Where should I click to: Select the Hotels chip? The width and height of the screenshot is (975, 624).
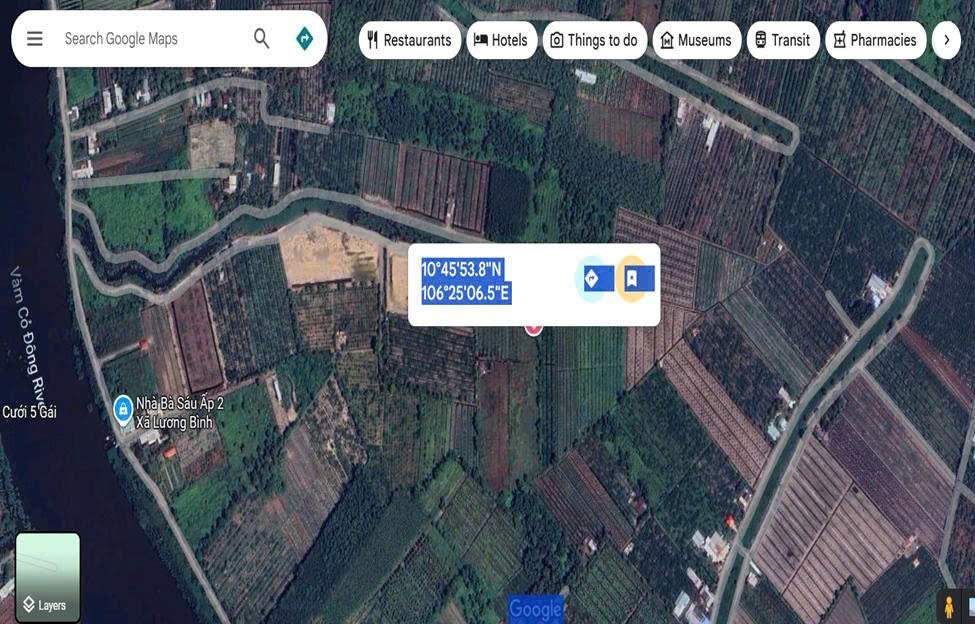pos(501,40)
